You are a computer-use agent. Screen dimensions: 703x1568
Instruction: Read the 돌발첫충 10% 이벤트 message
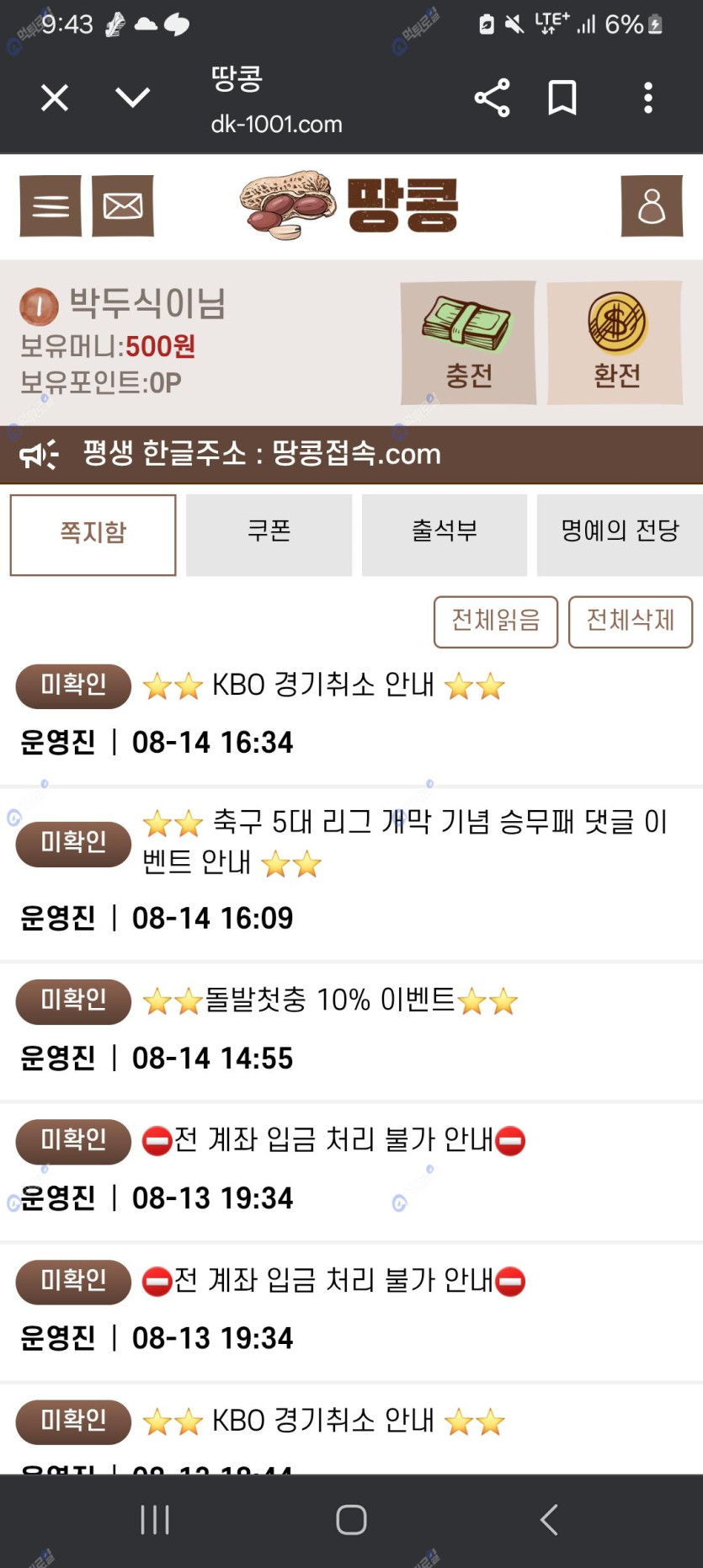[330, 1000]
